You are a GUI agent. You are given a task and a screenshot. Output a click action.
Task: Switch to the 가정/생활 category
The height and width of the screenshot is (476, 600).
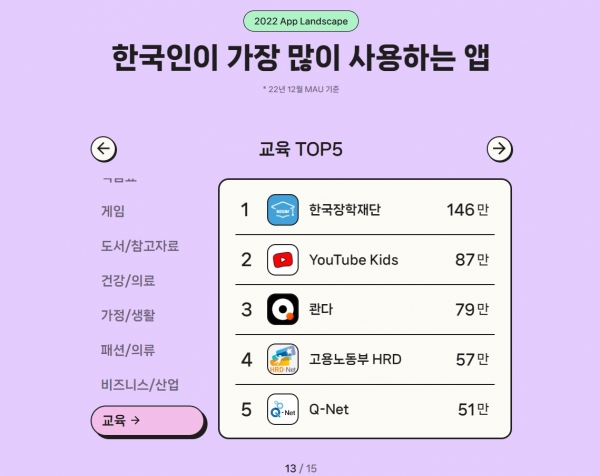[128, 315]
